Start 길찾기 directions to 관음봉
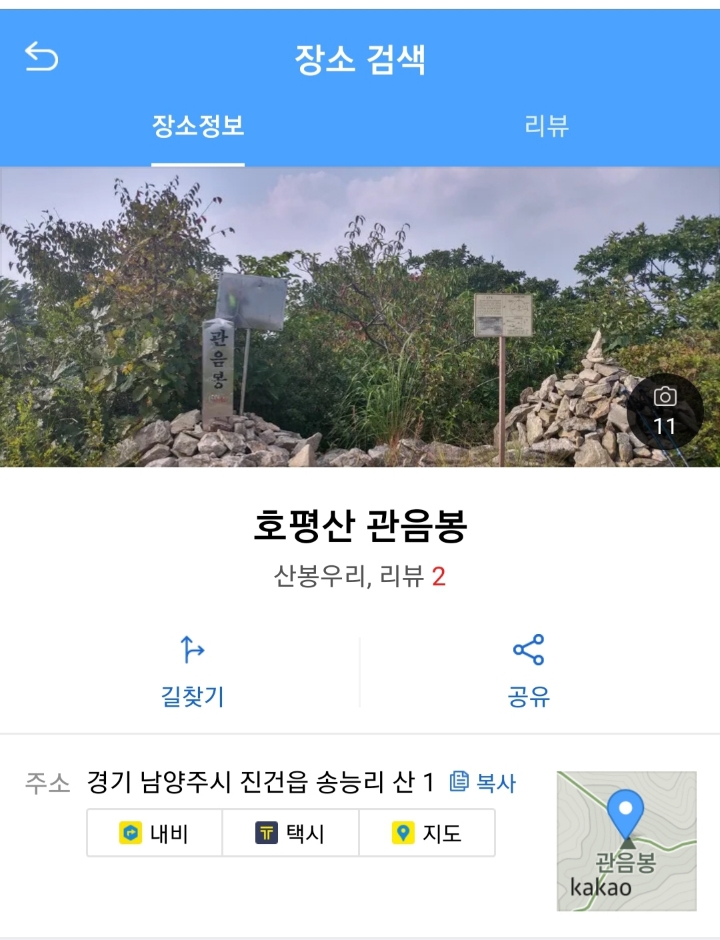 pyautogui.click(x=192, y=672)
